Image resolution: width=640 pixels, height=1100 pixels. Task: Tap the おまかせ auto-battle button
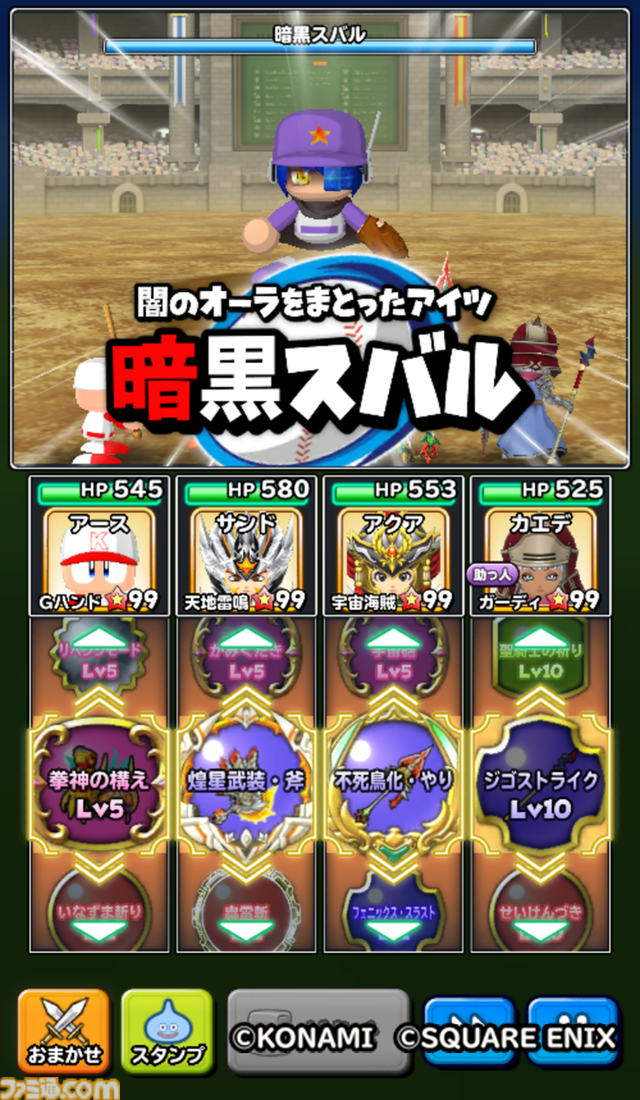pos(63,1031)
